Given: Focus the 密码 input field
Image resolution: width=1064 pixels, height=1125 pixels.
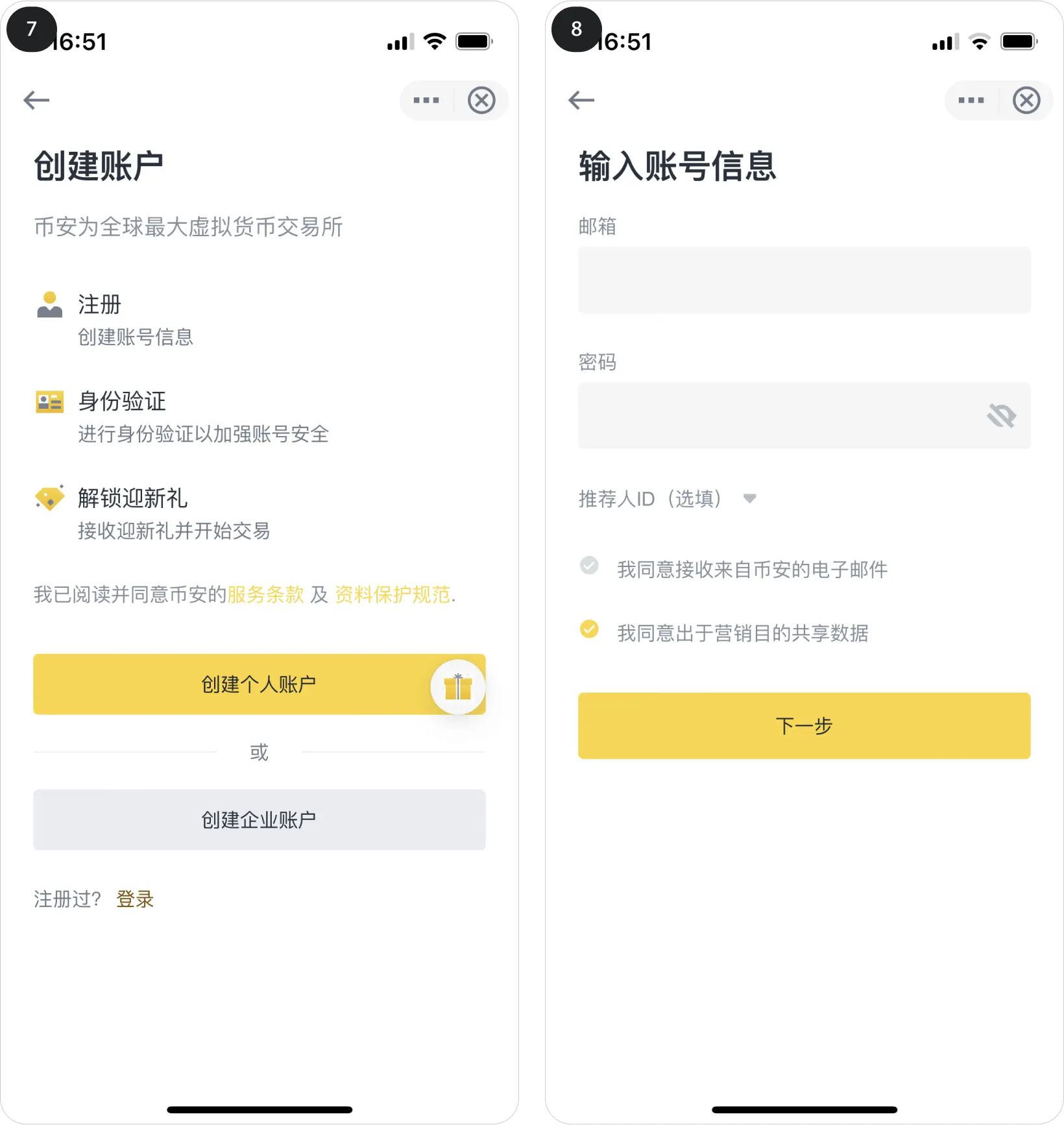Looking at the screenshot, I should click(779, 416).
